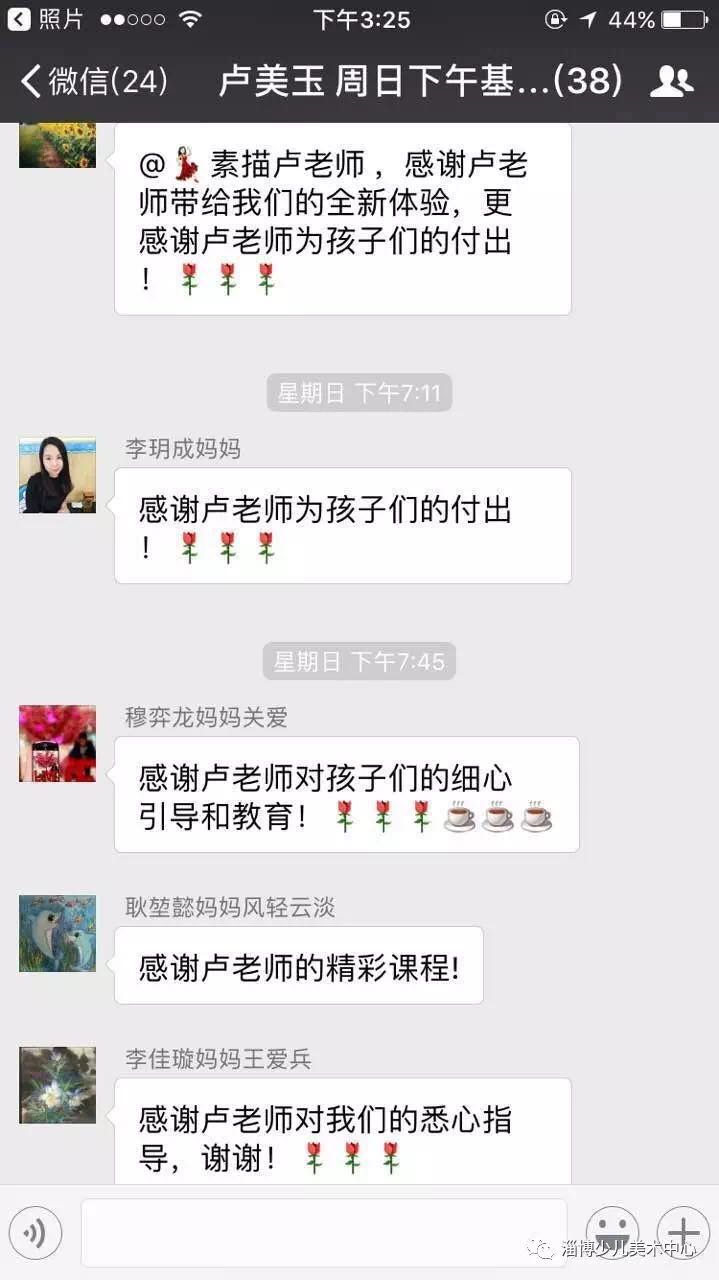Return to Photos app via status bar
Viewport: 719px width, 1280px height.
[46, 19]
